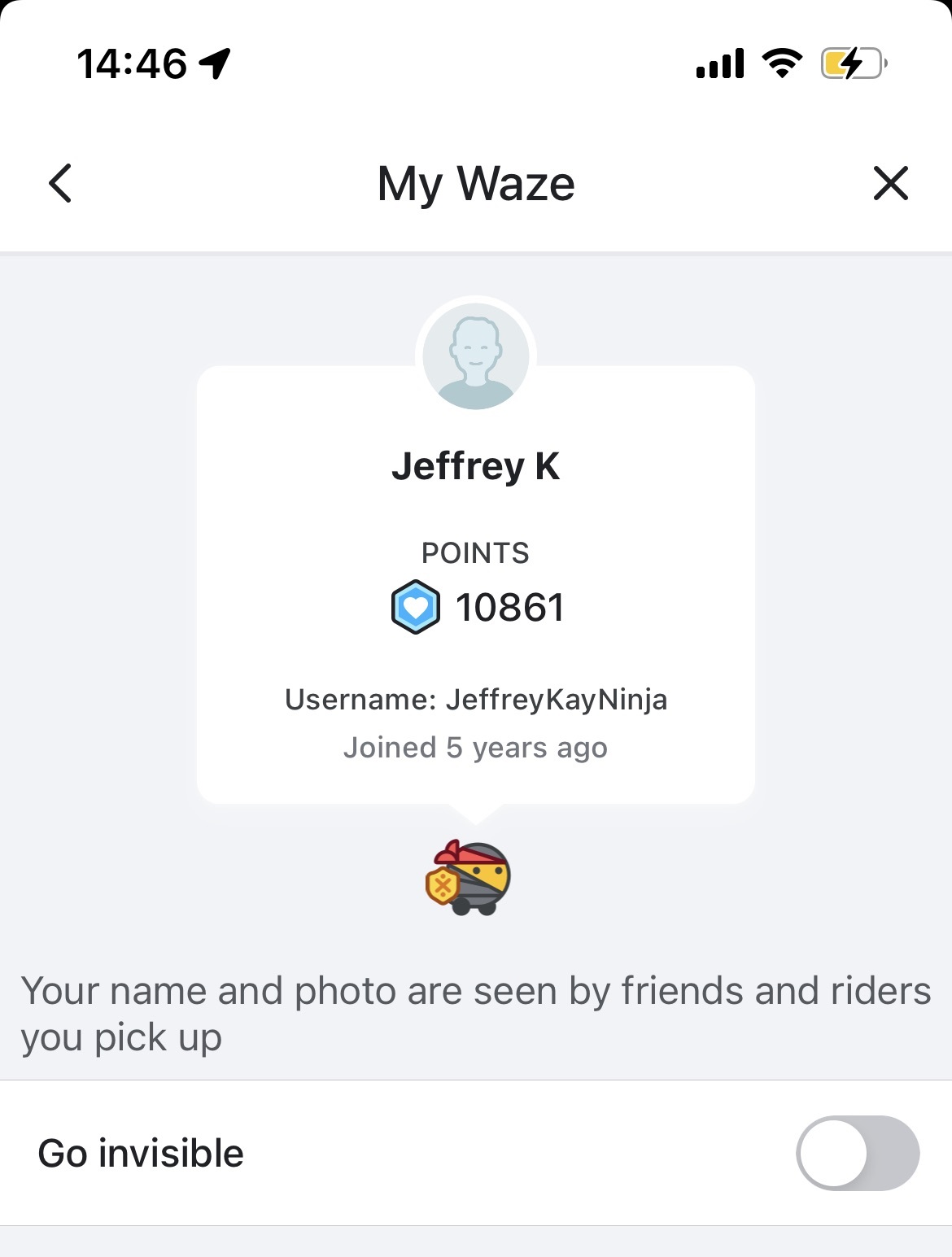952x1257 pixels.
Task: Tap the name Jeffrey K
Action: pyautogui.click(x=476, y=465)
